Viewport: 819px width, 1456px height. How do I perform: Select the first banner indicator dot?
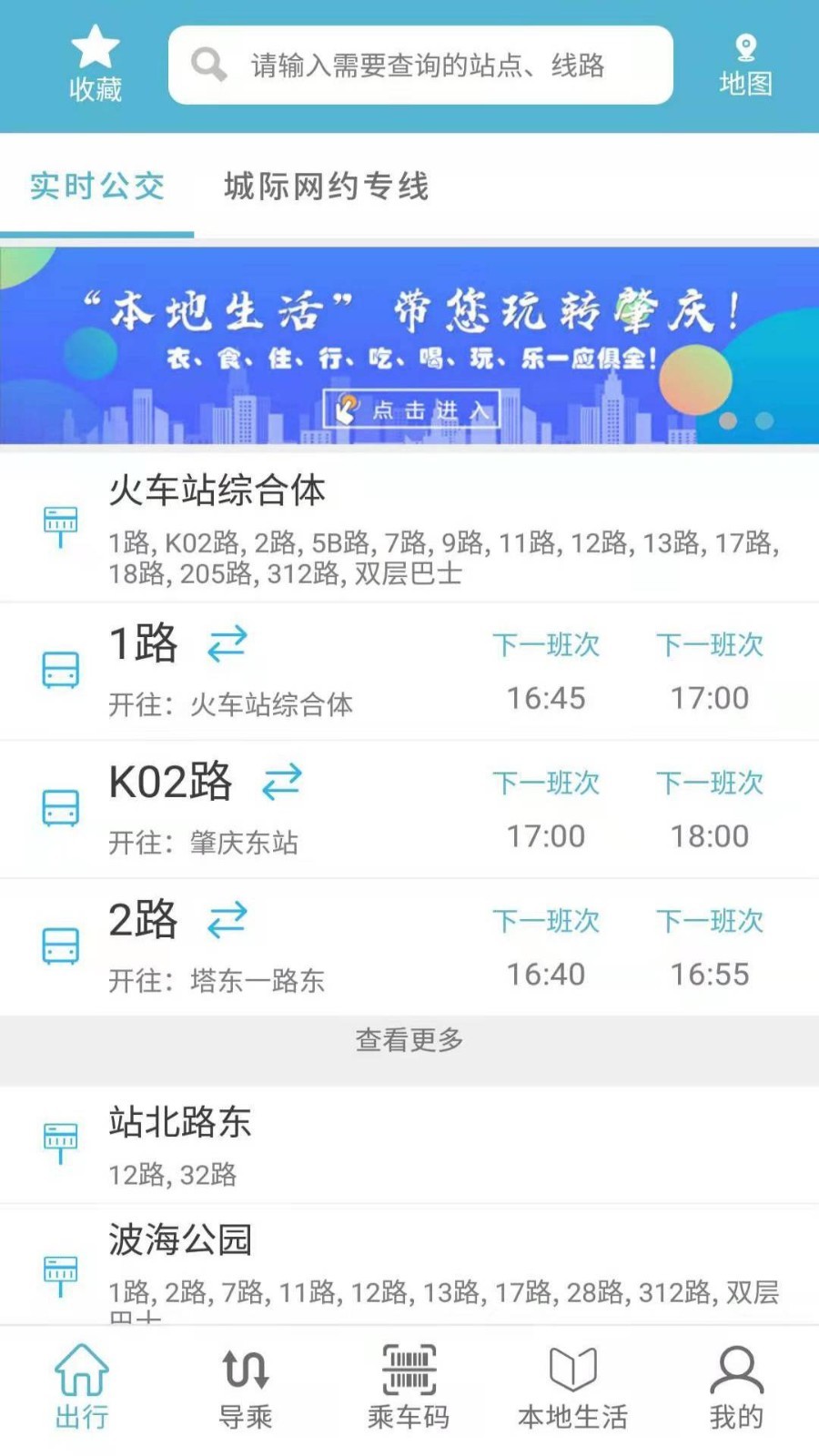pos(730,420)
